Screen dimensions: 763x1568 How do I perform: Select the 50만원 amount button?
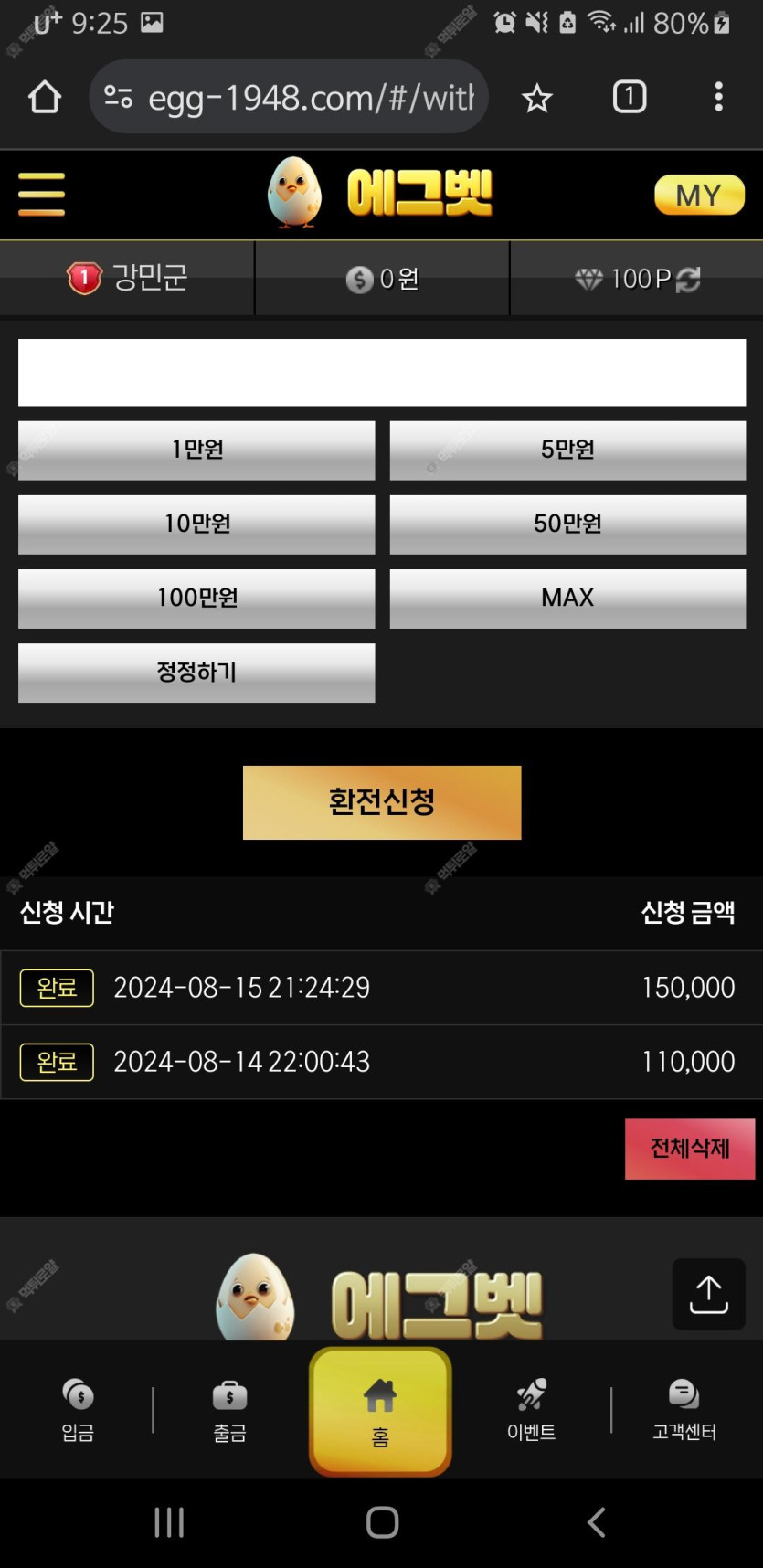(x=567, y=524)
